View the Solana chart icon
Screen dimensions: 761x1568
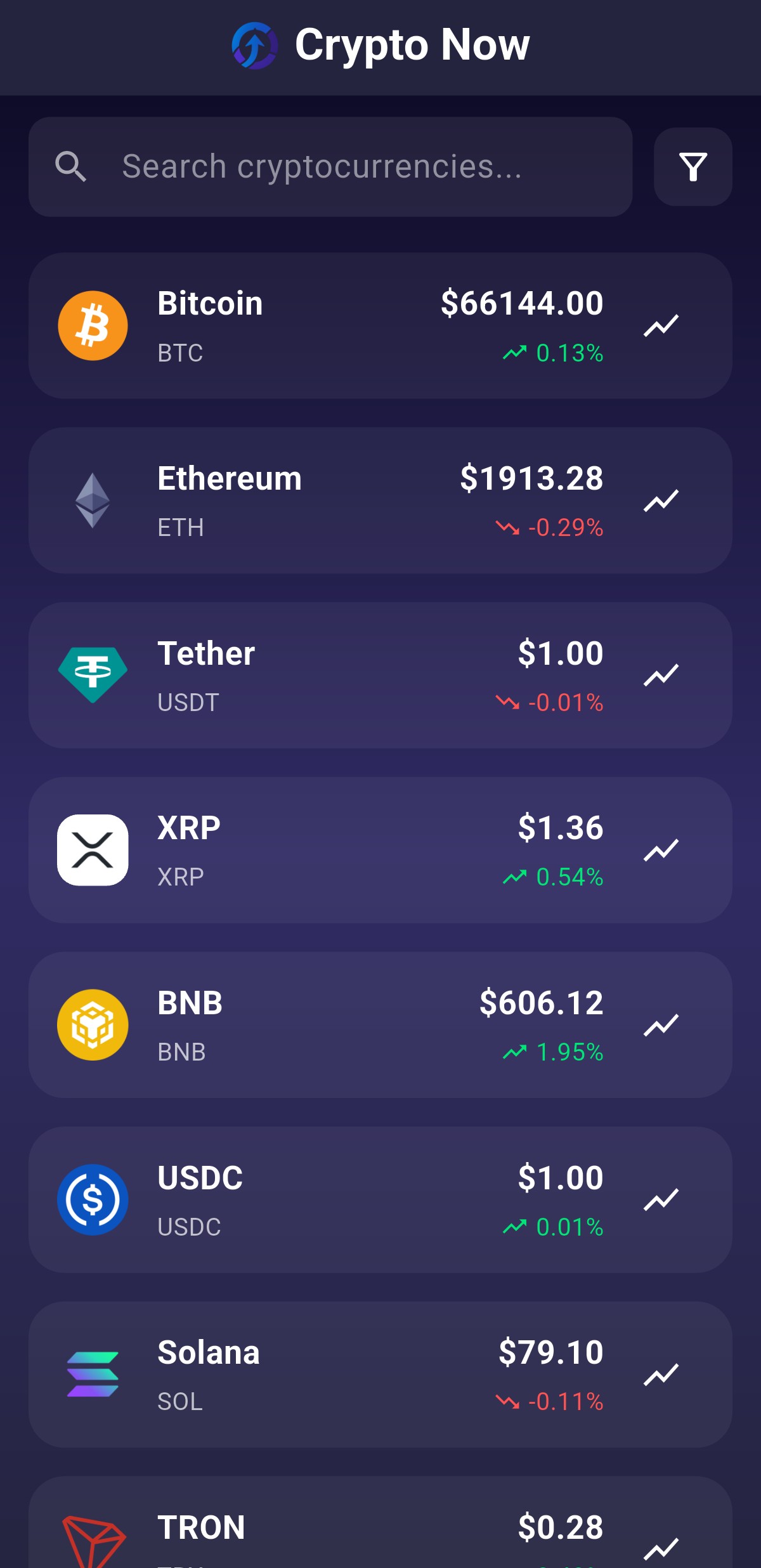(x=661, y=1375)
